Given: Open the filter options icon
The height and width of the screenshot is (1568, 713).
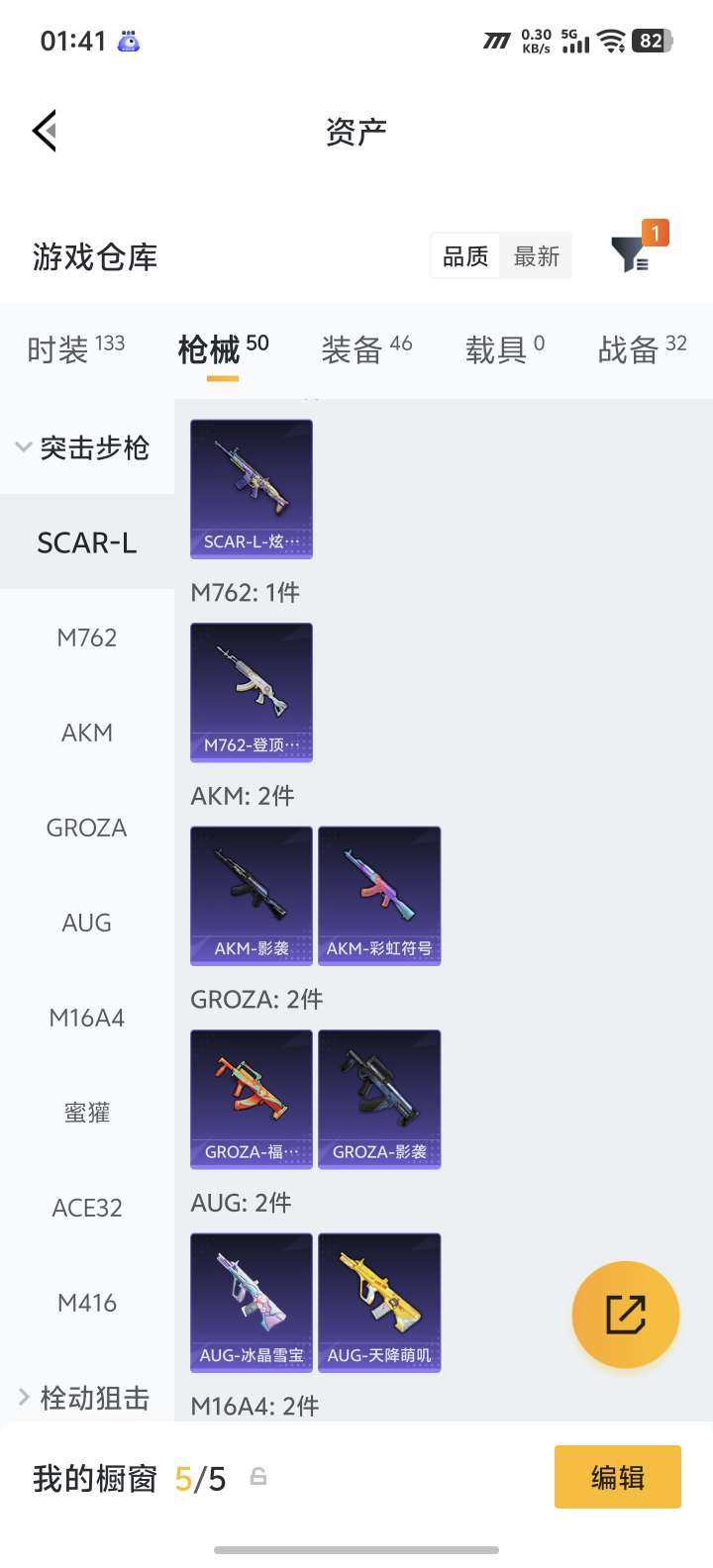Looking at the screenshot, I should [x=631, y=255].
